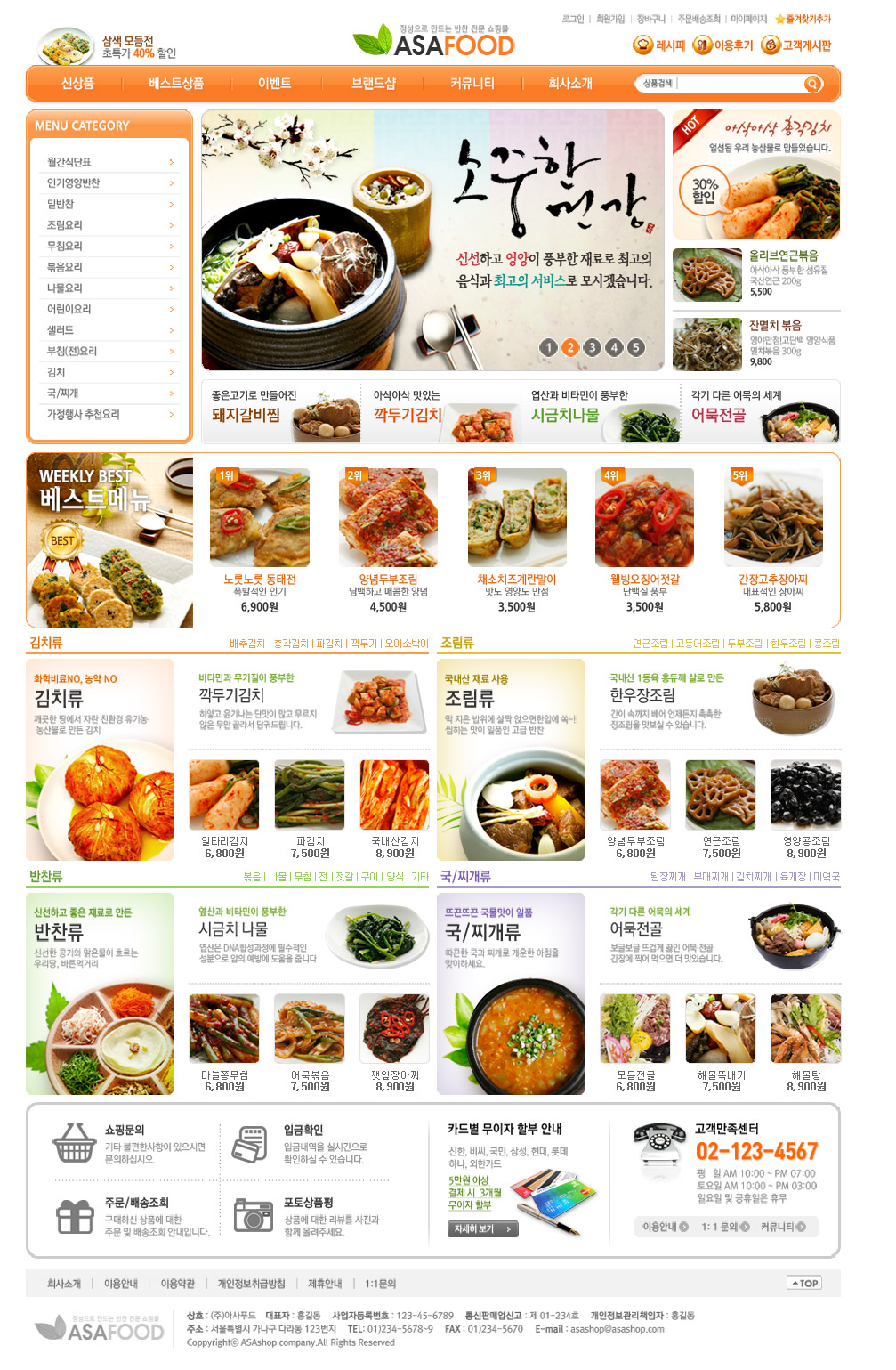
Task: Open the 고객게시판 button
Action: tap(797, 45)
